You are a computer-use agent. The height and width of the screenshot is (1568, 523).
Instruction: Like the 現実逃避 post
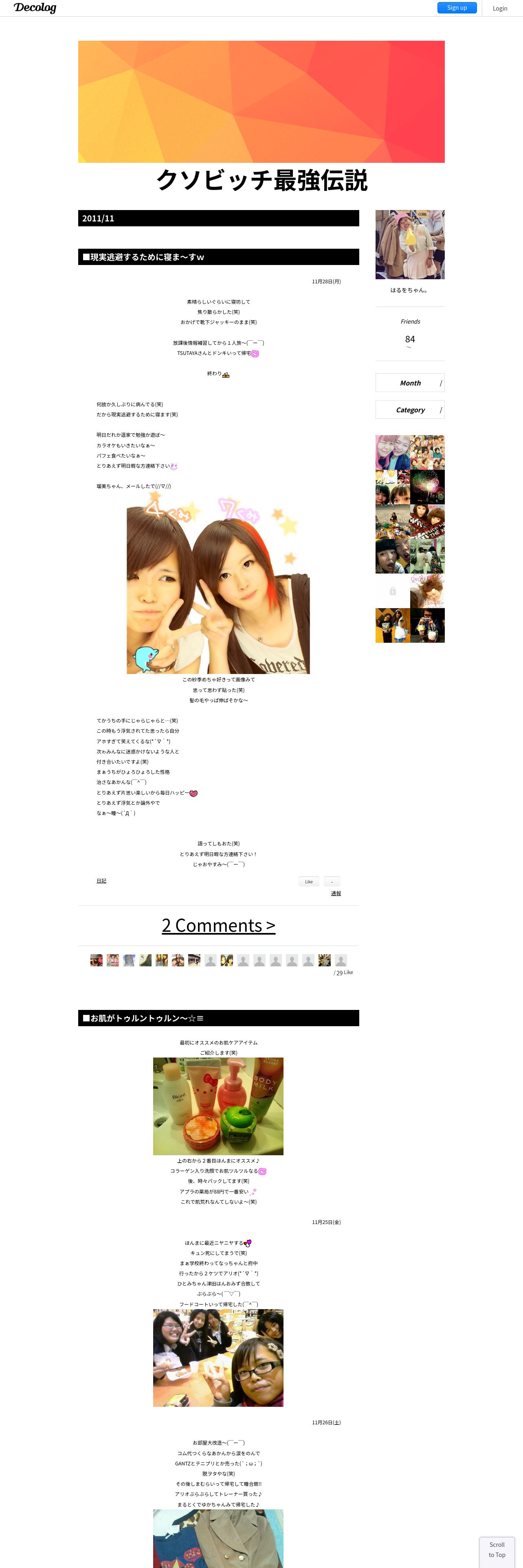click(309, 881)
